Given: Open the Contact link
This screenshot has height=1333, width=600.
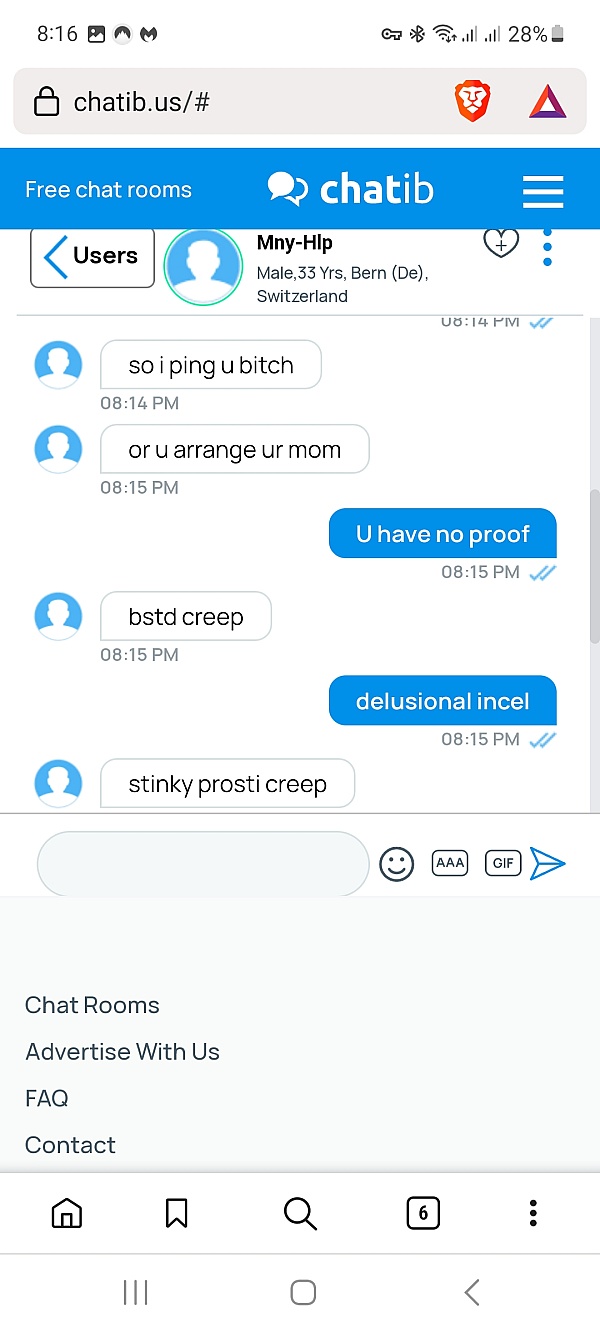Looking at the screenshot, I should (70, 1145).
